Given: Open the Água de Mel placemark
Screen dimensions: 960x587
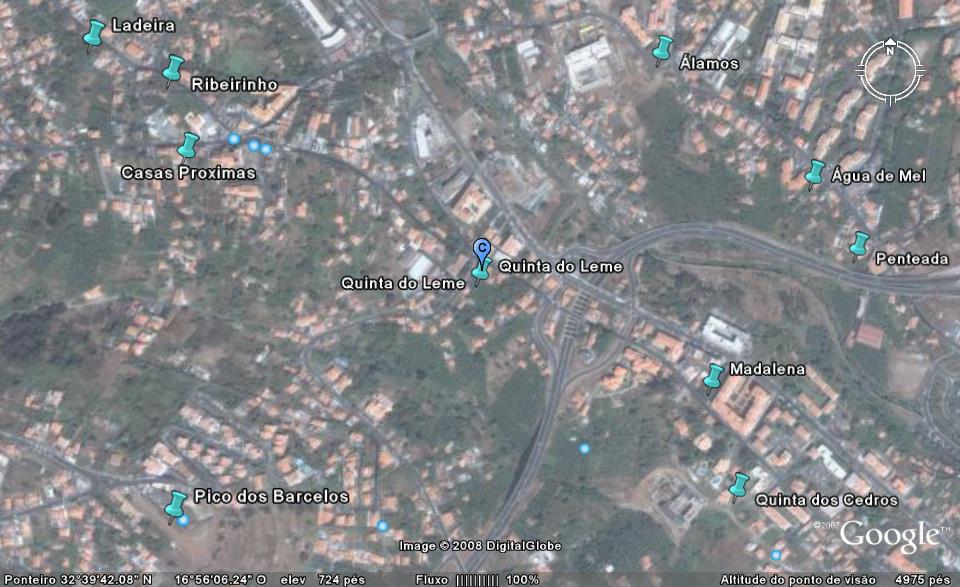Looking at the screenshot, I should point(816,173).
